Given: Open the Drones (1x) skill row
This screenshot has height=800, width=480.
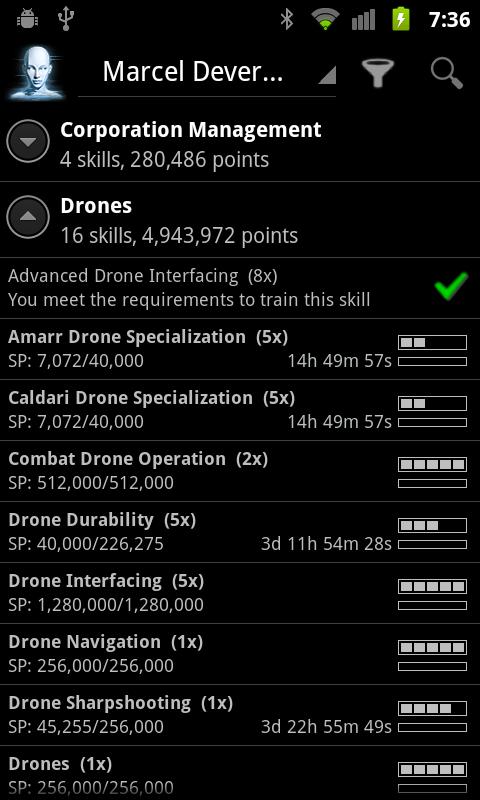Looking at the screenshot, I should 240,773.
